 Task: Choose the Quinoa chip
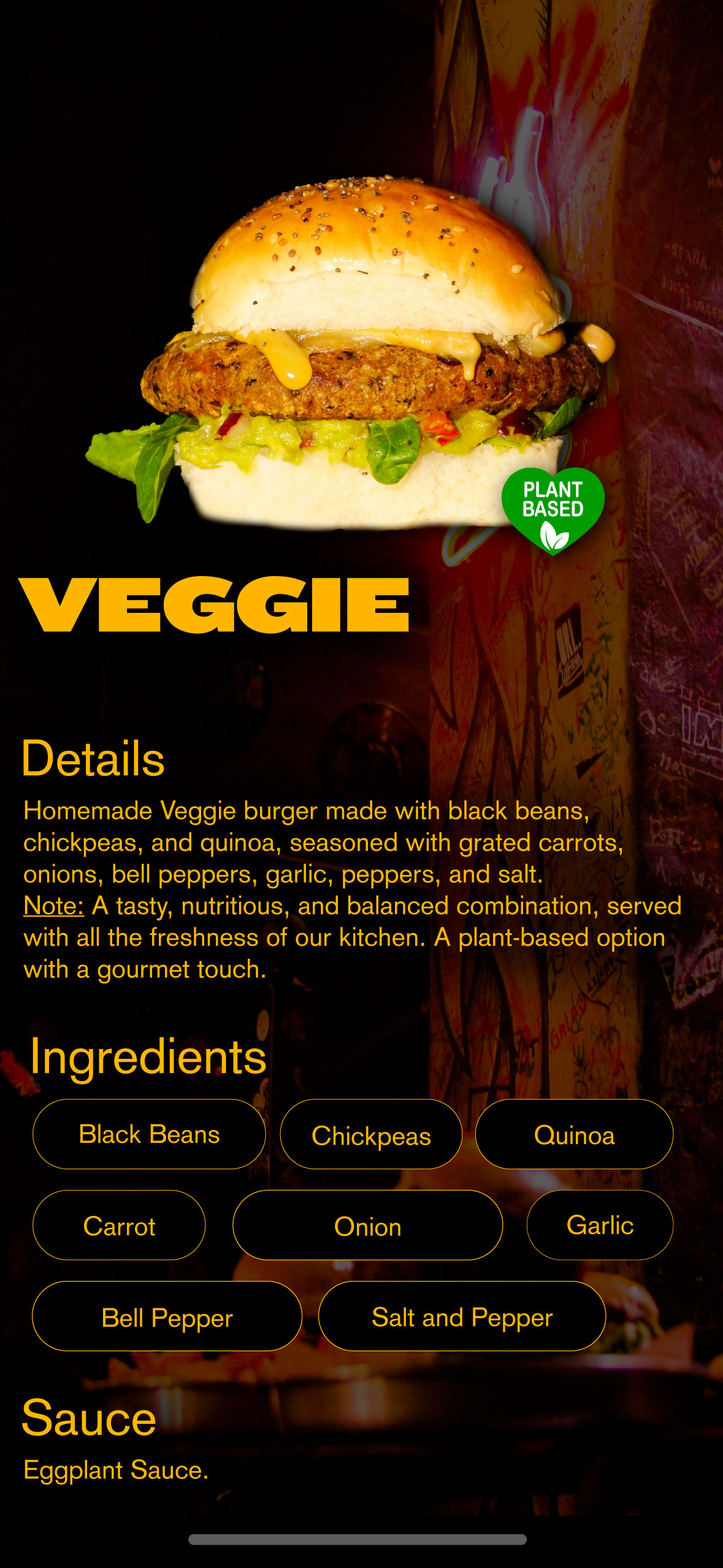tap(574, 1134)
